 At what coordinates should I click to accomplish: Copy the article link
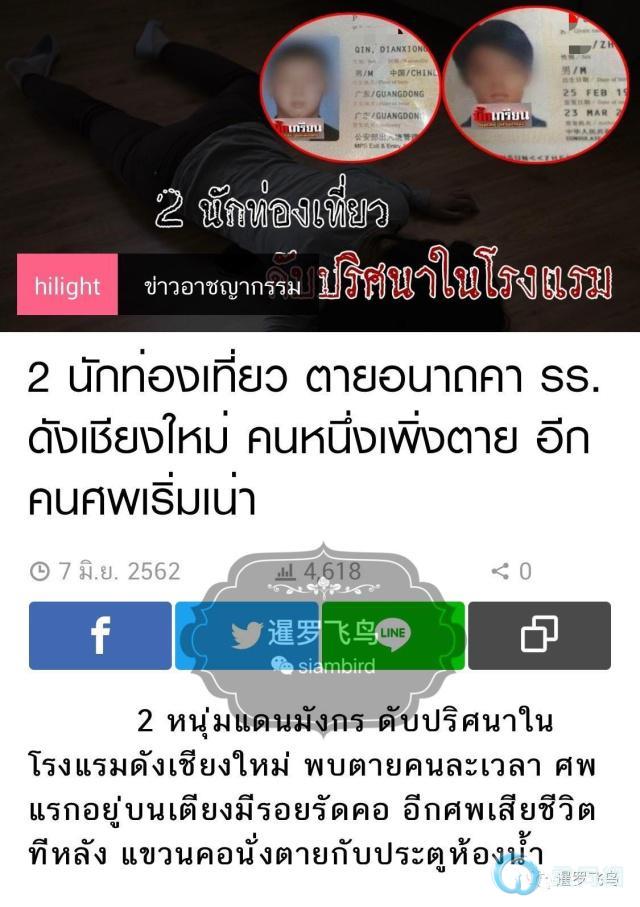(x=539, y=635)
